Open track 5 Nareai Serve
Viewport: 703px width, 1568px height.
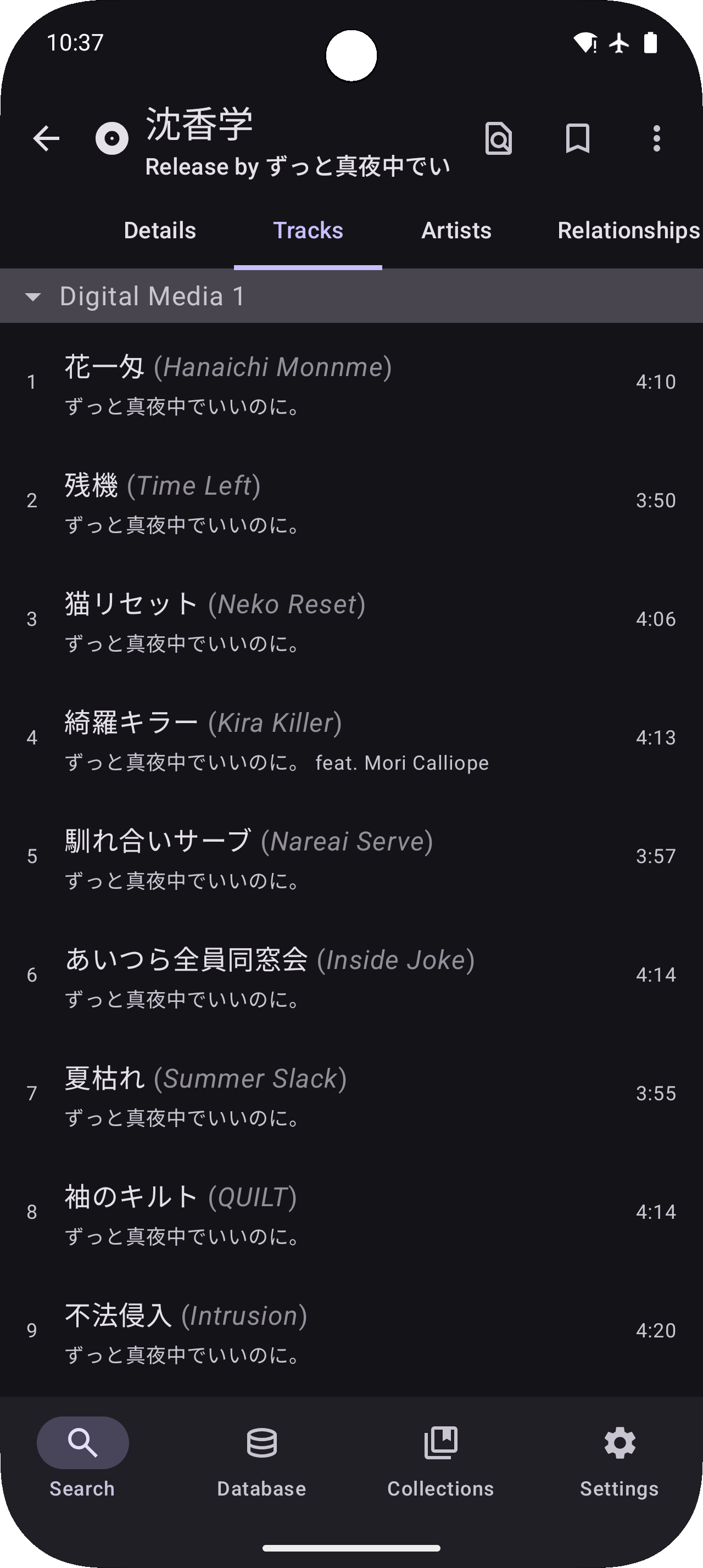pos(304,857)
